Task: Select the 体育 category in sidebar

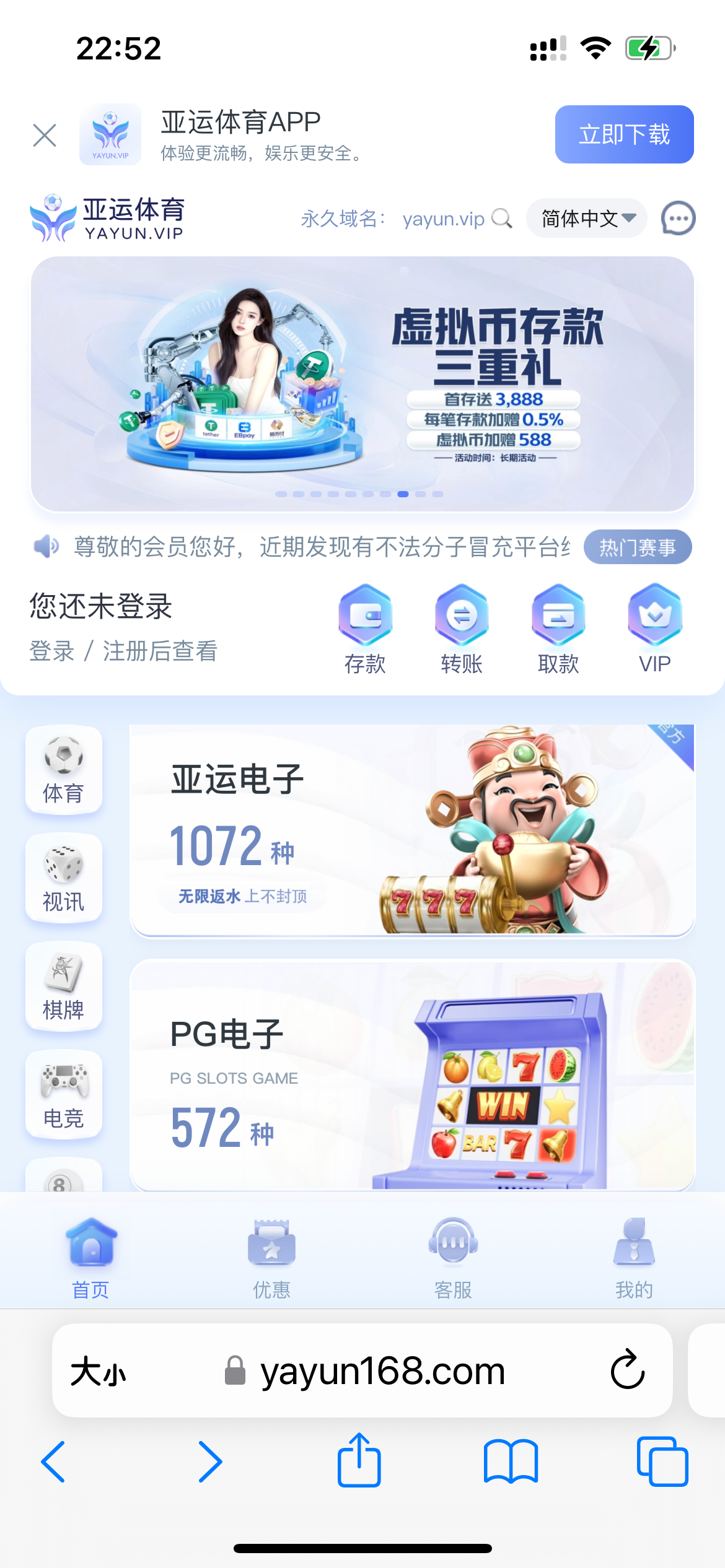Action: pos(63,770)
